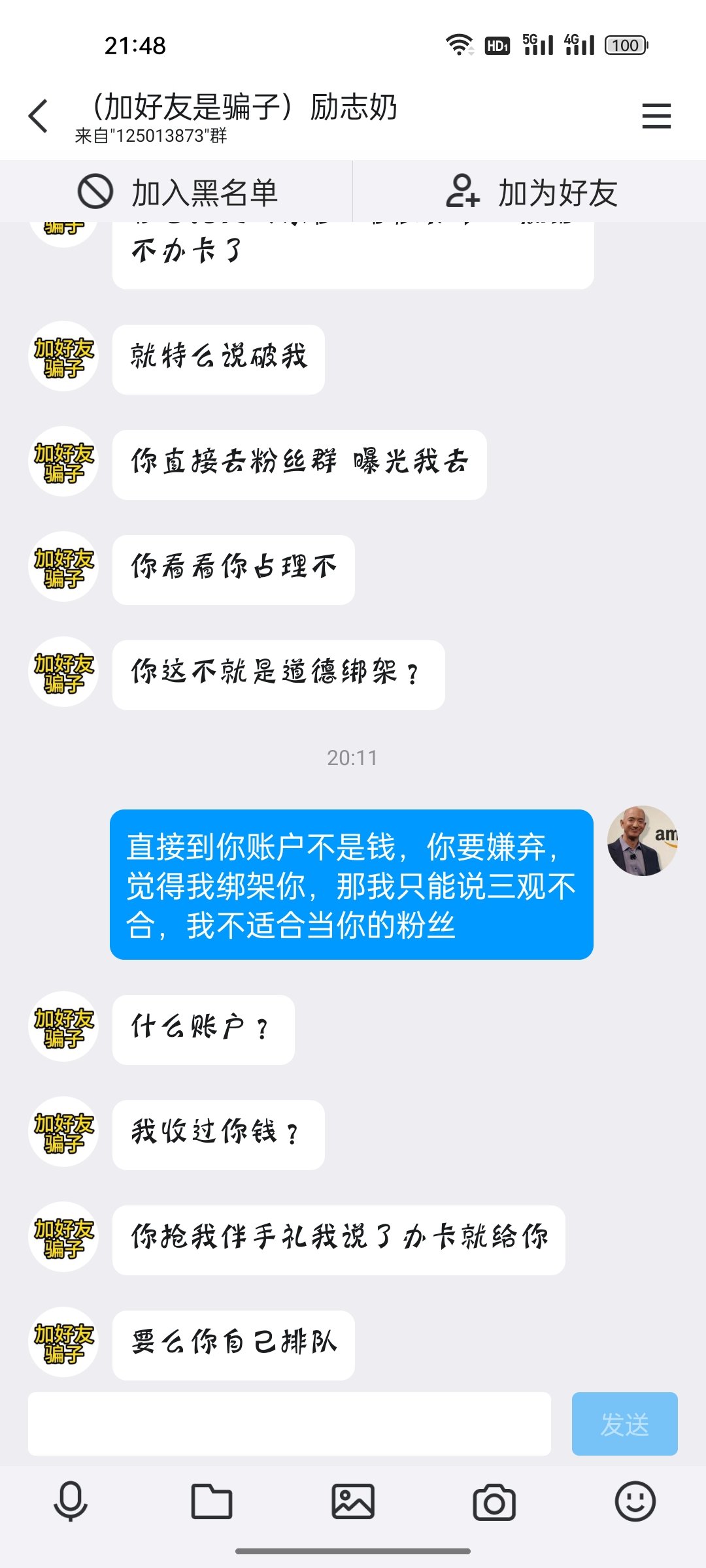Open the camera to take a photo
Screen dimensions: 706x1568
[494, 1501]
